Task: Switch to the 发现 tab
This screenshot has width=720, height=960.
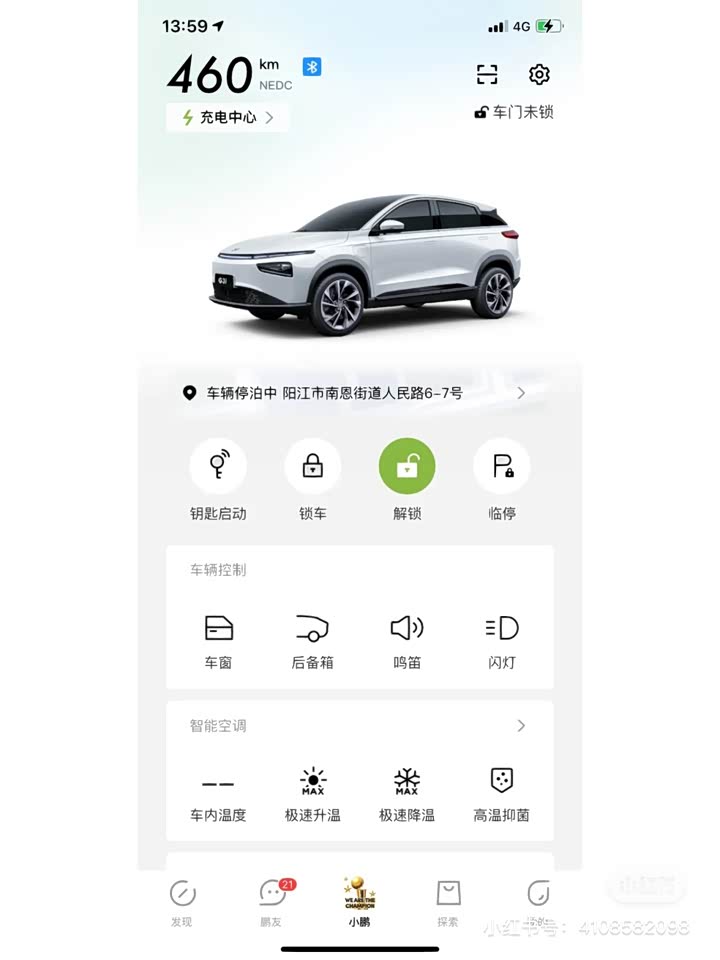Action: pyautogui.click(x=182, y=901)
